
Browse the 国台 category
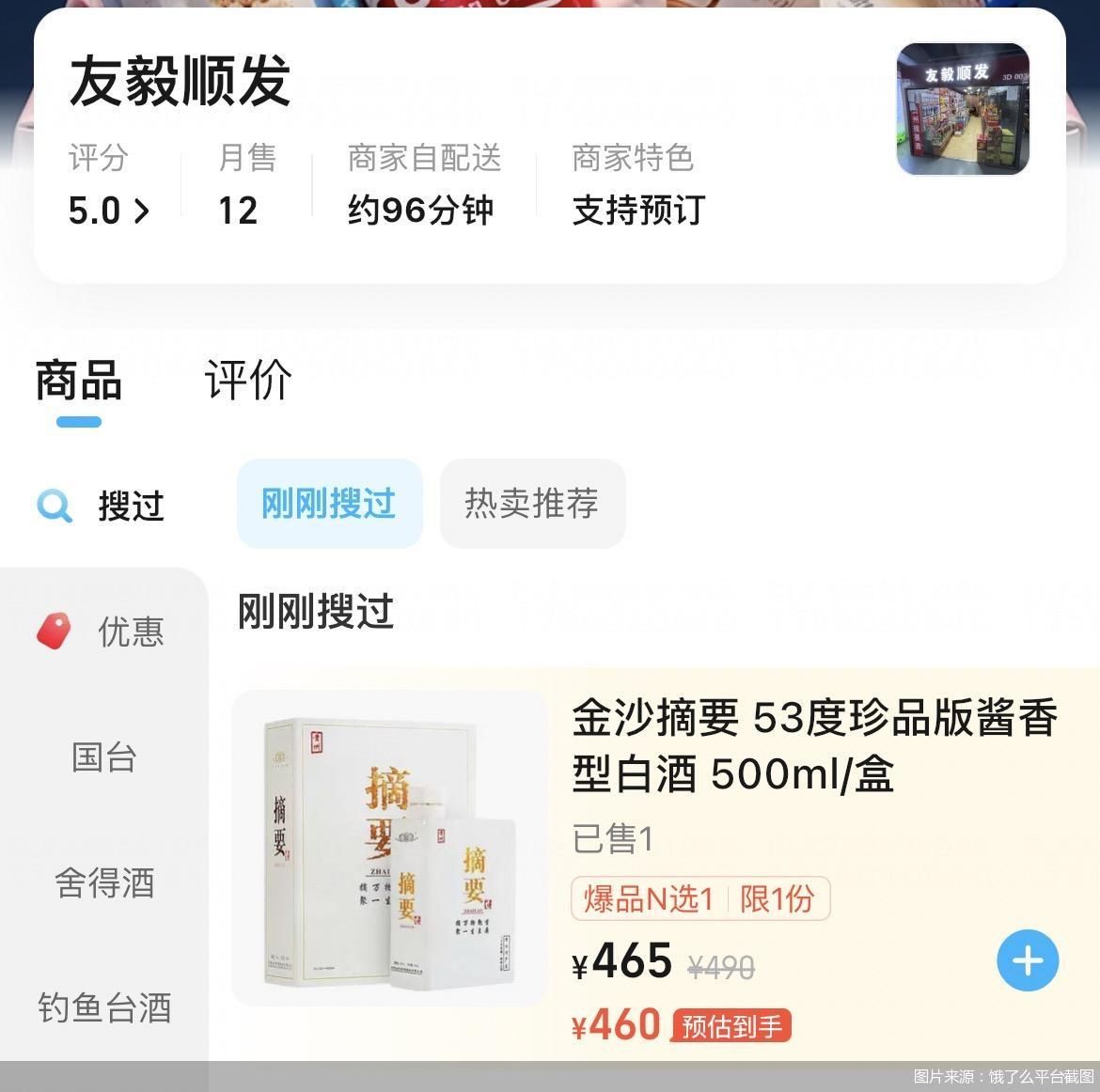click(x=103, y=757)
